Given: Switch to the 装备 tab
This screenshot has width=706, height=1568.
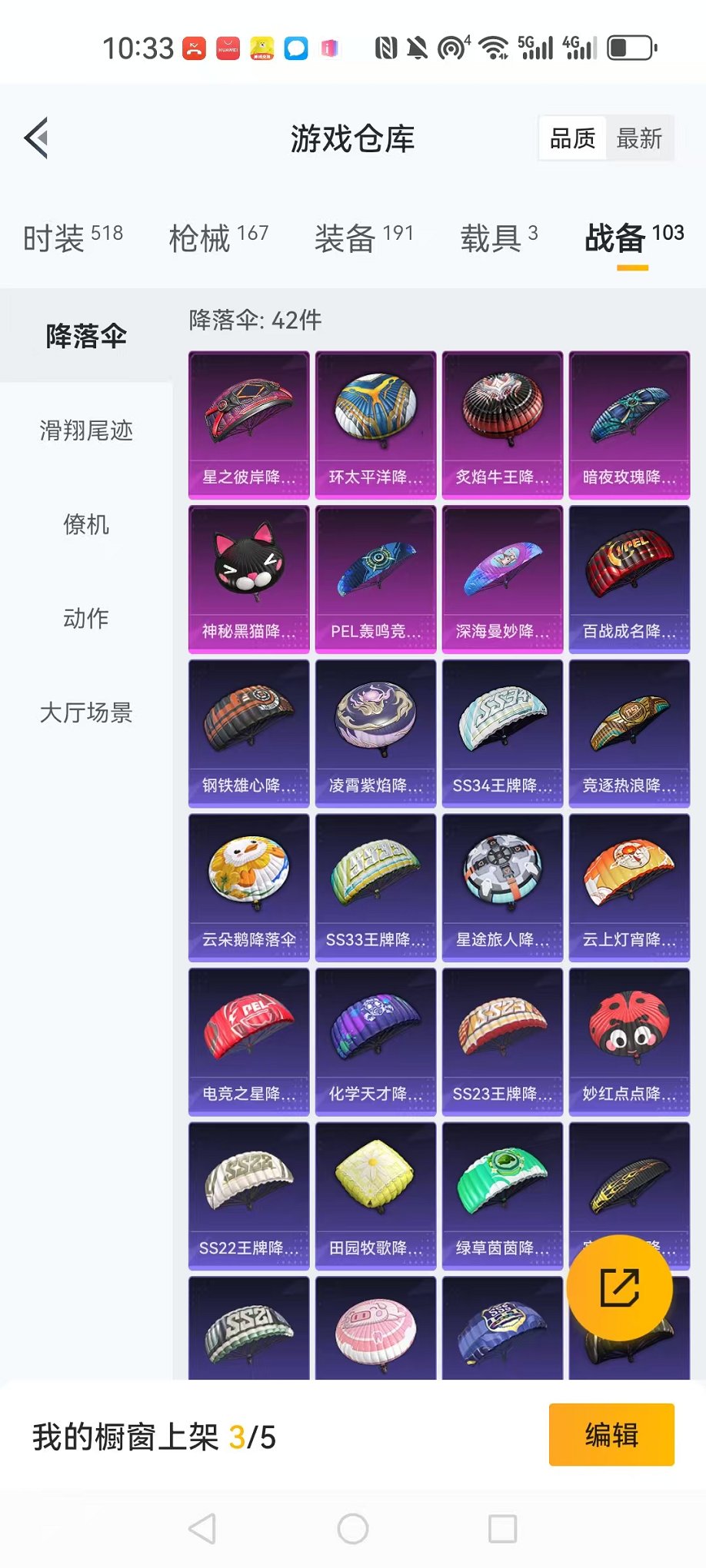Looking at the screenshot, I should [x=364, y=238].
